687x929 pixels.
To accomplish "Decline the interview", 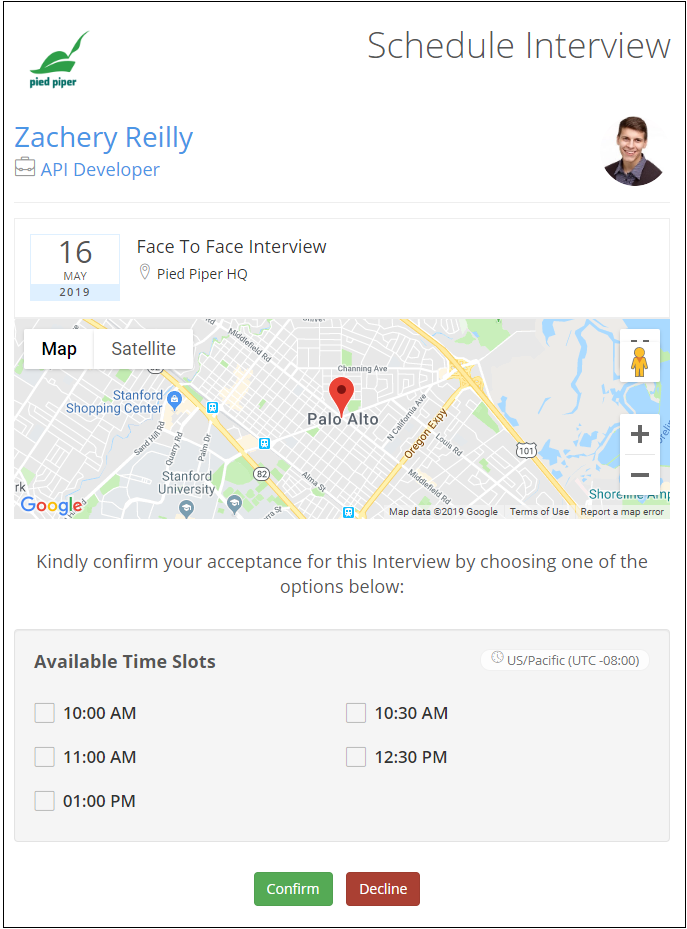I will point(383,889).
